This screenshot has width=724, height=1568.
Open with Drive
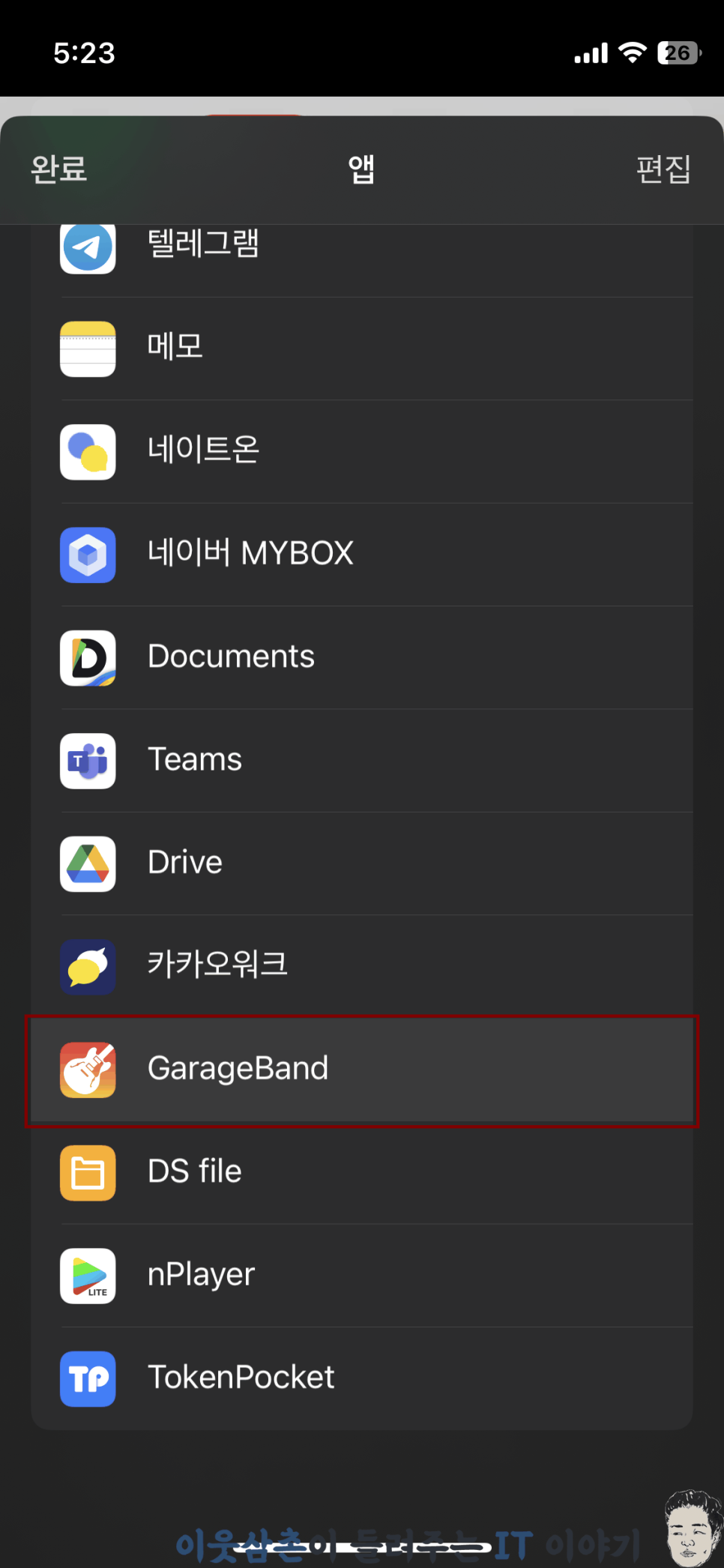point(362,863)
